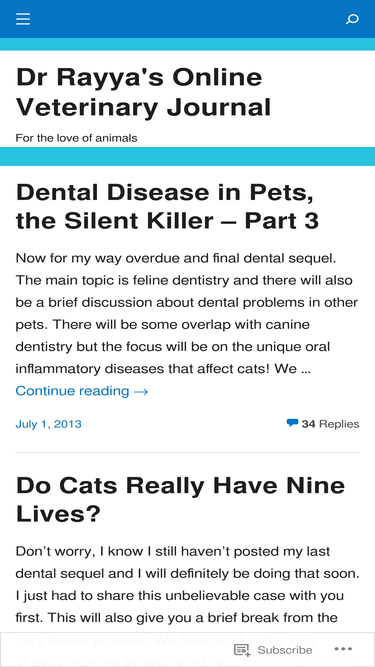Screen dimensions: 375x667
Task: Open the hamburger menu
Action: [23, 19]
